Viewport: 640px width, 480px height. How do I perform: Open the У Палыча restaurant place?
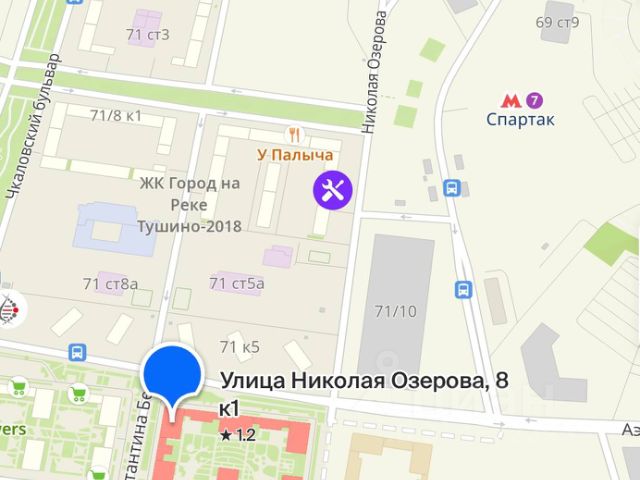click(293, 133)
